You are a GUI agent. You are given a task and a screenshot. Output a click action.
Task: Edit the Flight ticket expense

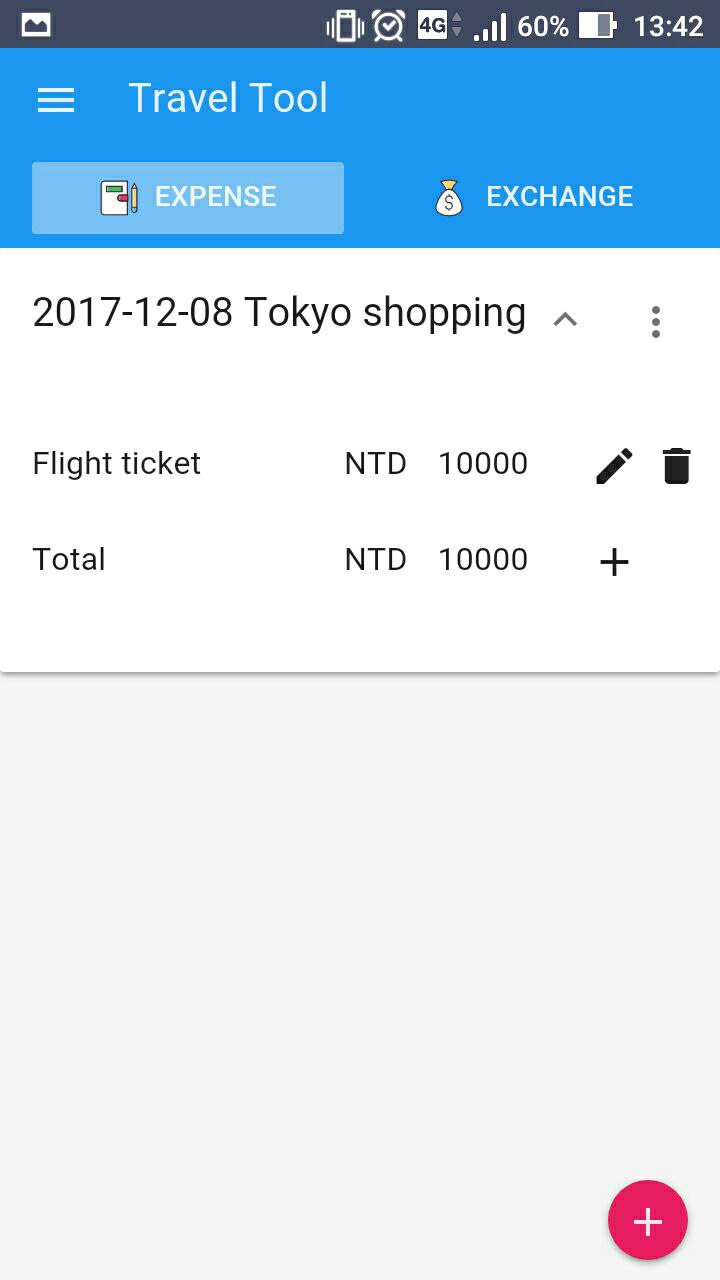614,466
